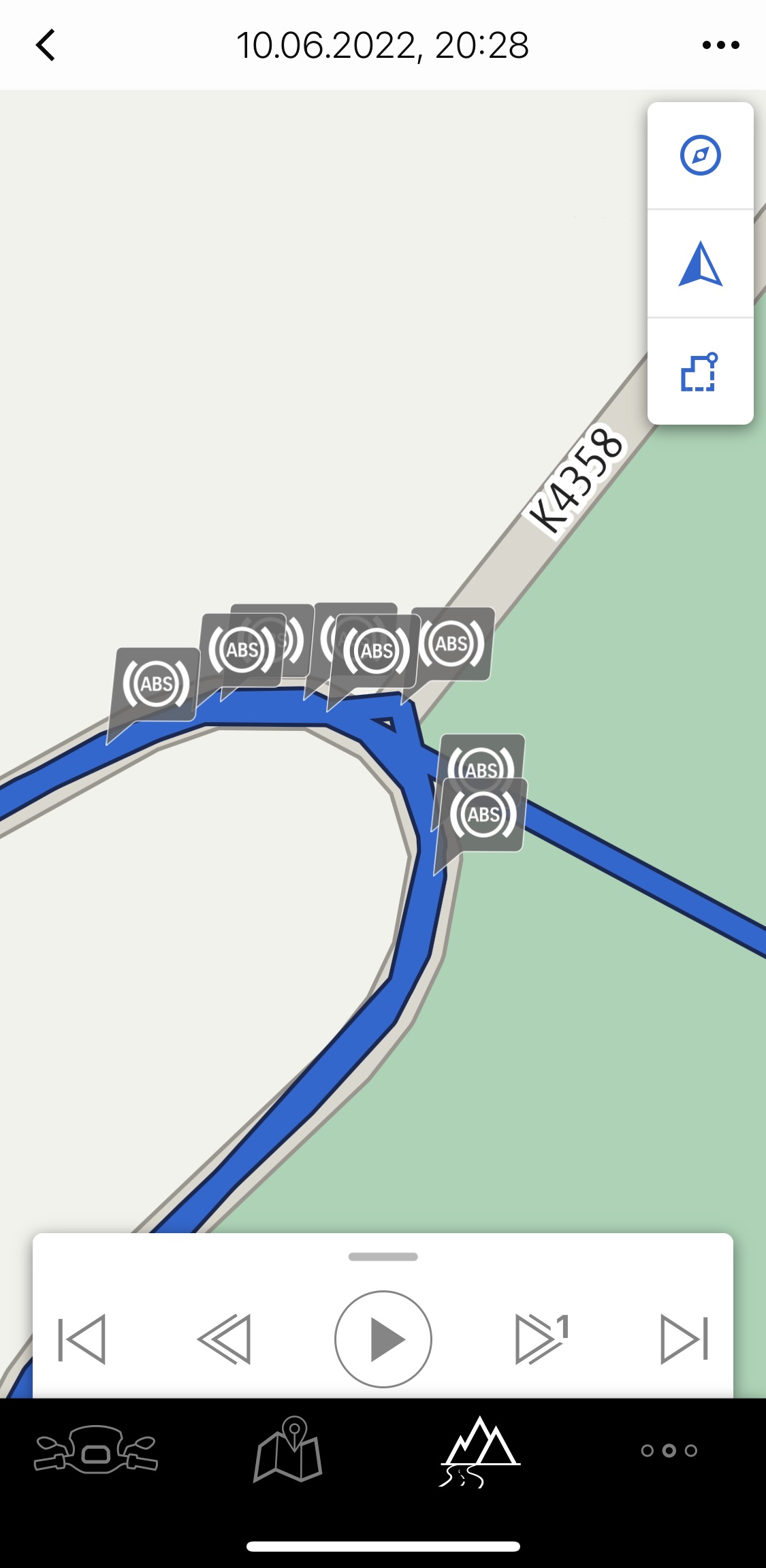Change the playback speed
The width and height of the screenshot is (766, 1568).
click(541, 1339)
